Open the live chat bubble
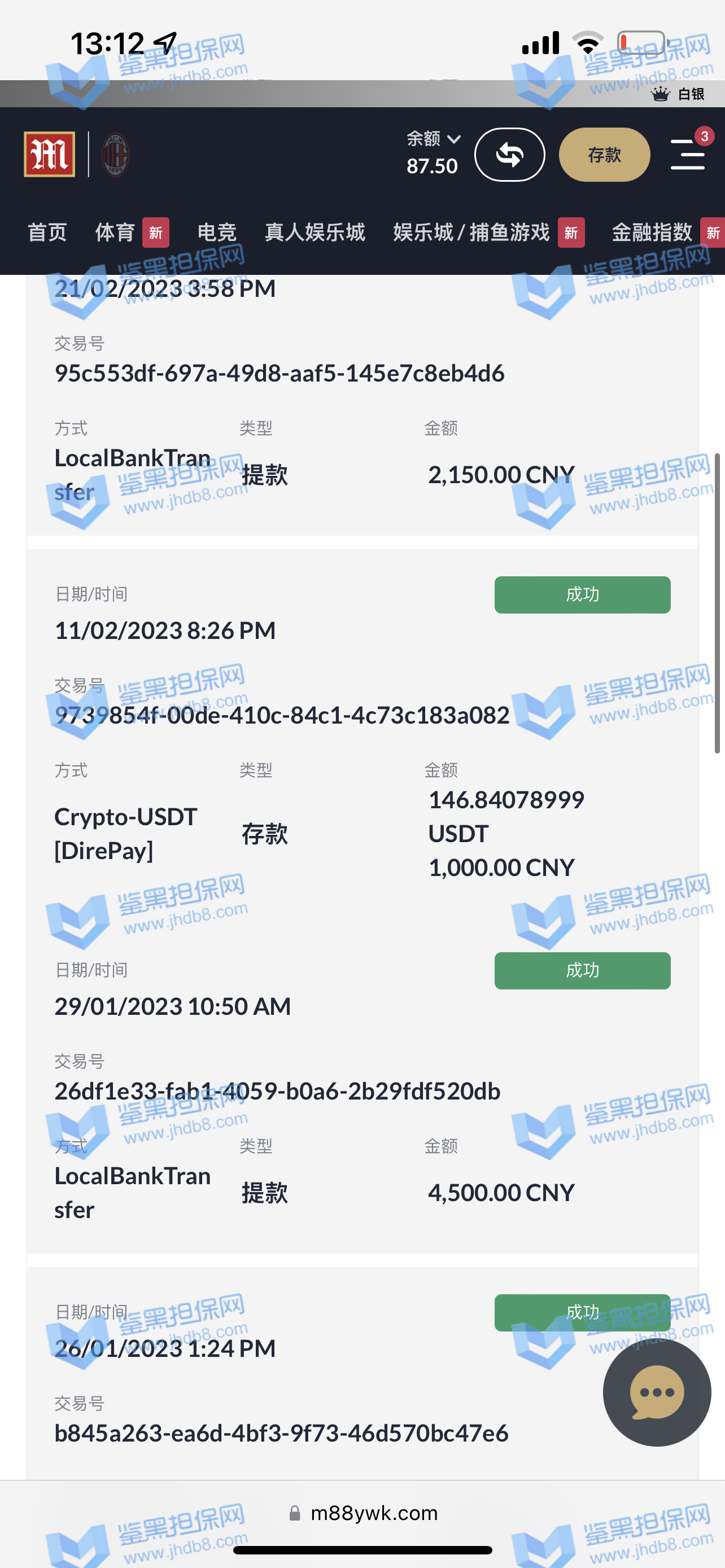 click(x=656, y=1392)
